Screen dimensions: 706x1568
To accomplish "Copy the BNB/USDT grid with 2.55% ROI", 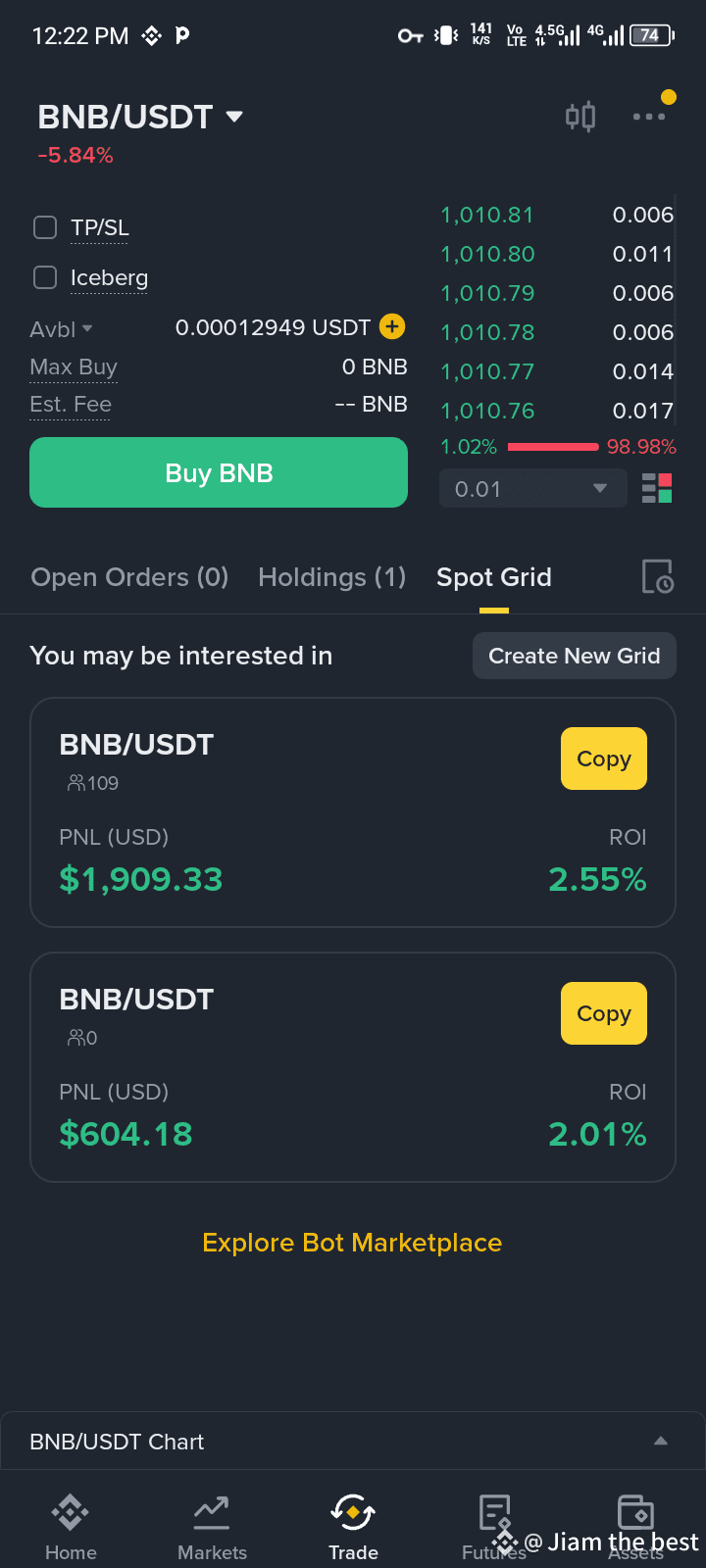I will pos(603,759).
